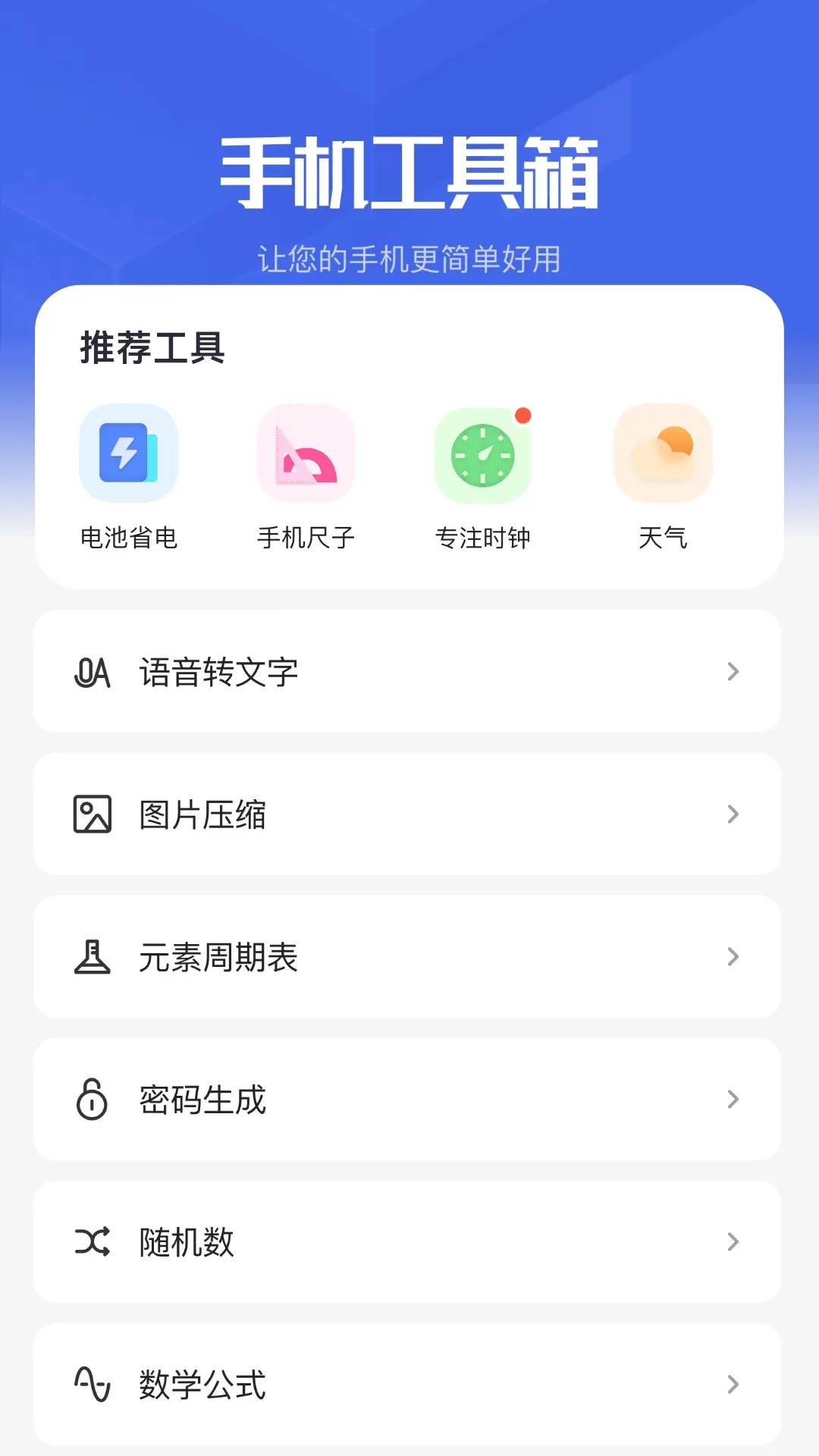Image resolution: width=819 pixels, height=1456 pixels.
Task: Expand the 元素周期表 row chevron
Action: point(732,956)
